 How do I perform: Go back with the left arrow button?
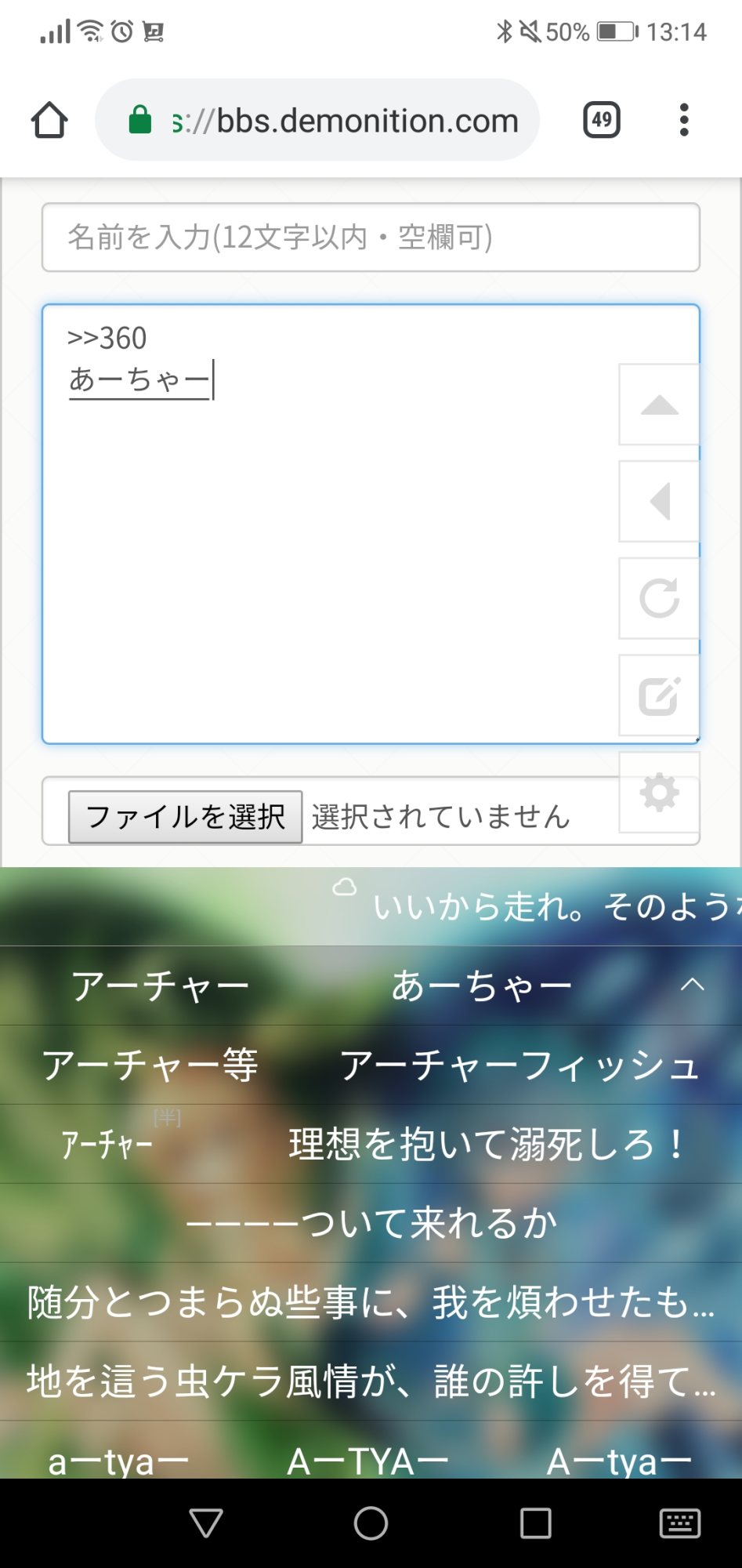point(659,502)
